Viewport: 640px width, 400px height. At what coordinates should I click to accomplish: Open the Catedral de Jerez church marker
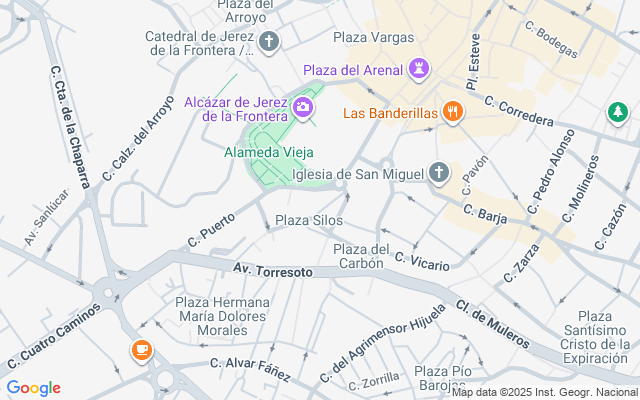(269, 42)
